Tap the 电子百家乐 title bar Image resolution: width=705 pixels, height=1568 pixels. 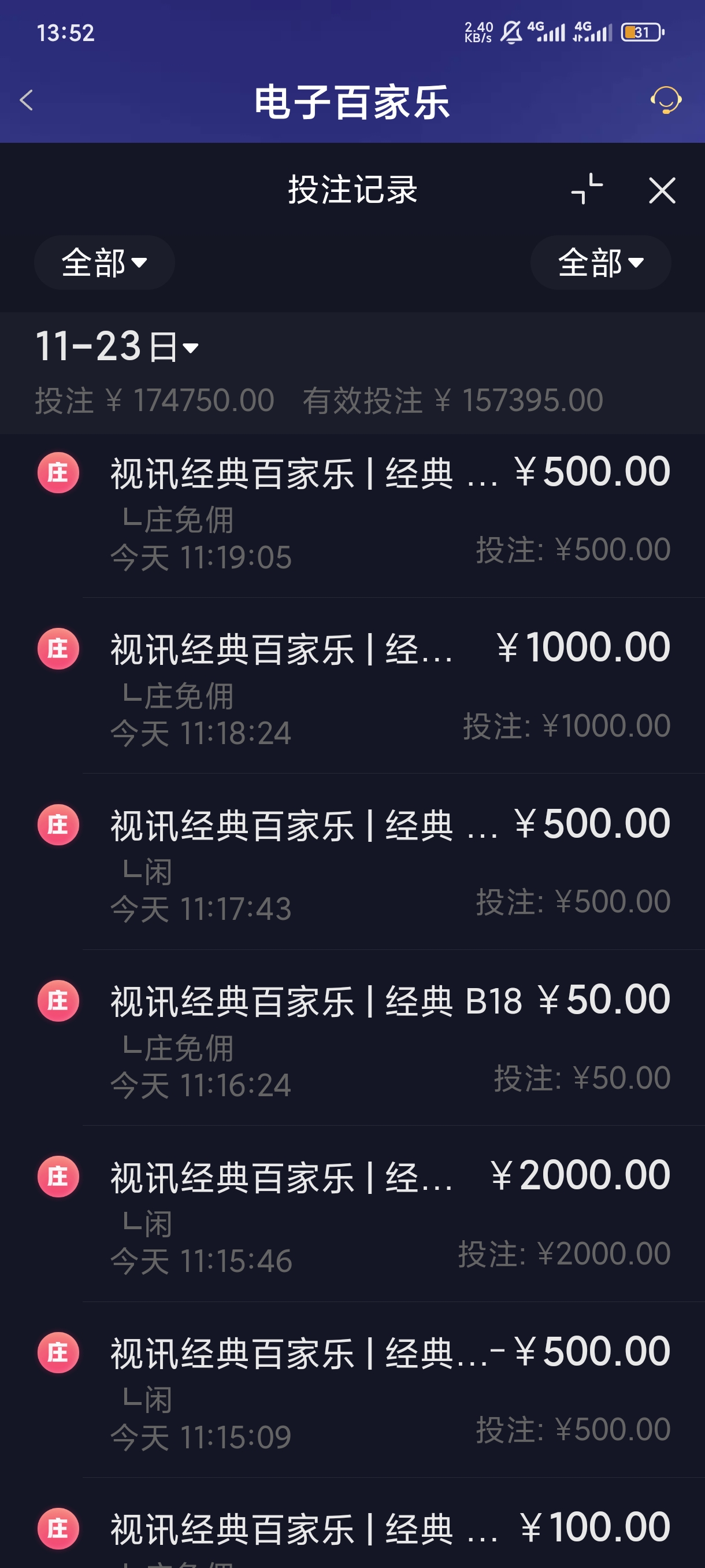[x=353, y=102]
